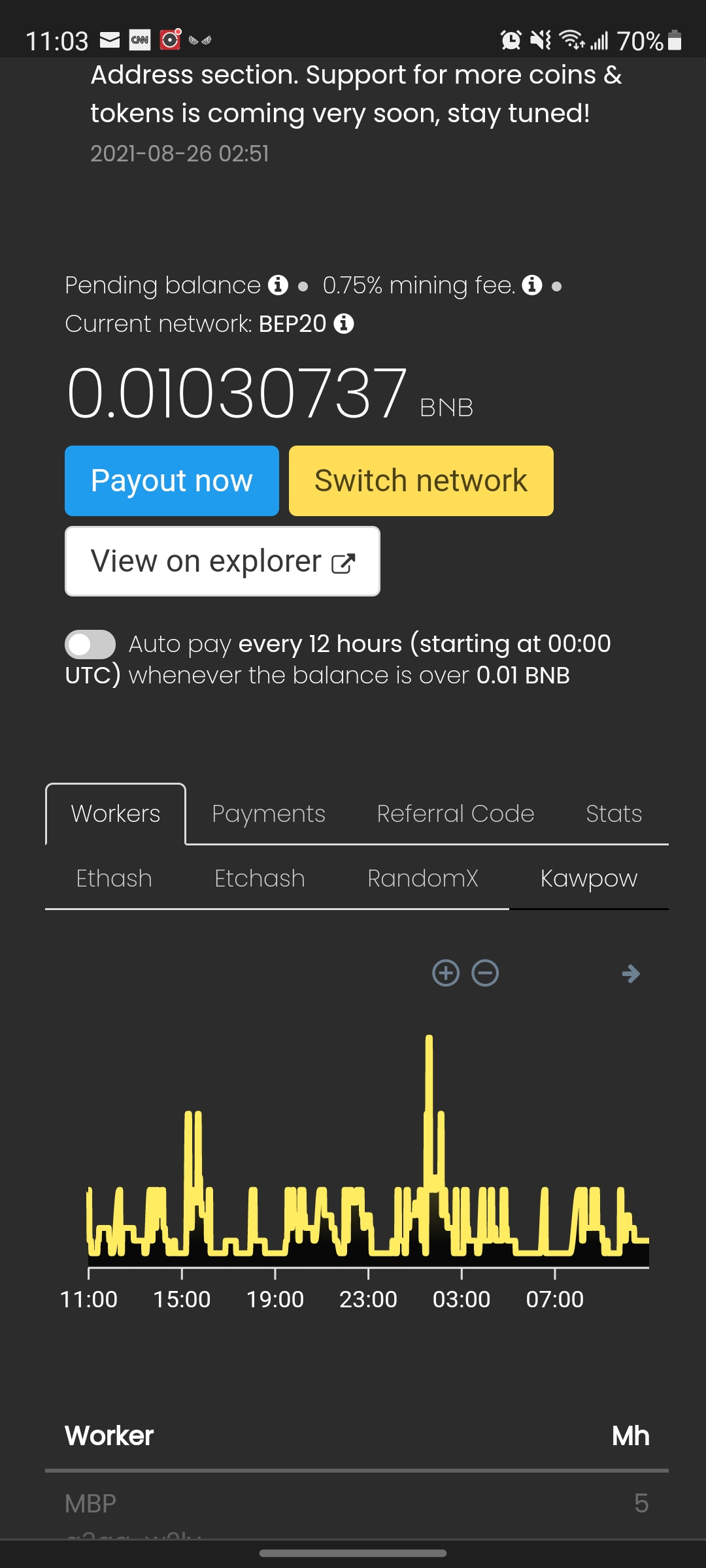
Task: Select the Workers tab
Action: [x=116, y=813]
